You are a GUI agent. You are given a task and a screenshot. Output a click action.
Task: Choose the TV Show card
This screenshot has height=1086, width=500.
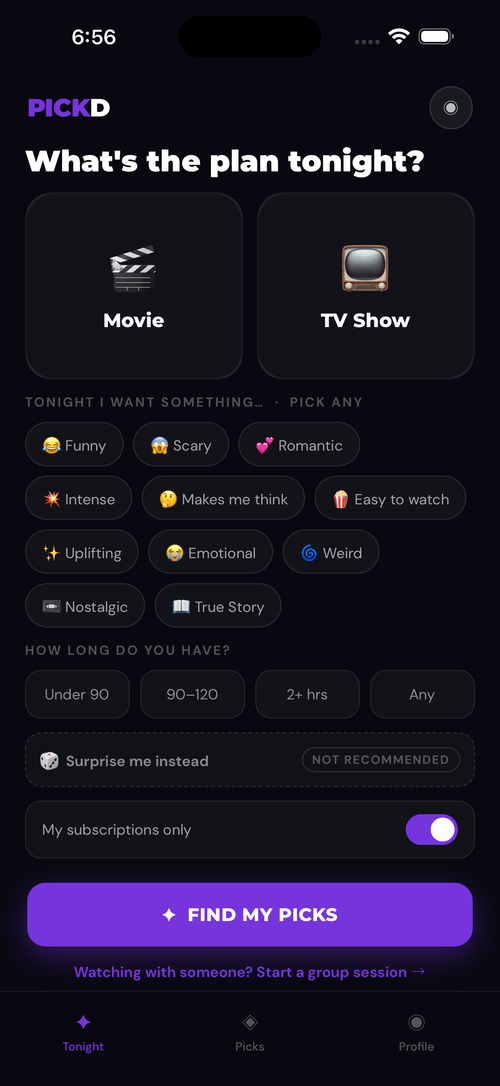(366, 286)
